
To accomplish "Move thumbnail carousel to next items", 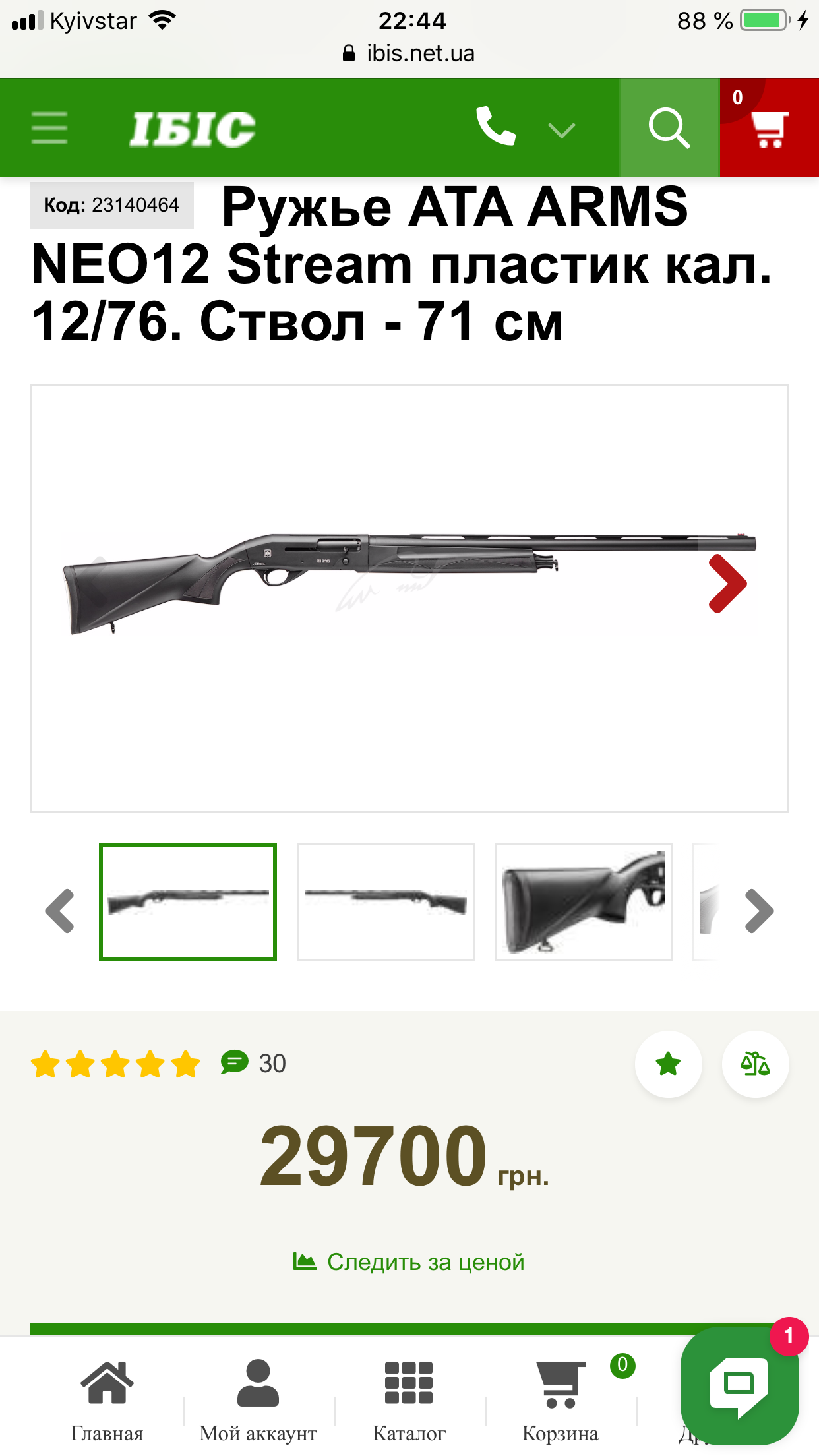I will click(759, 911).
